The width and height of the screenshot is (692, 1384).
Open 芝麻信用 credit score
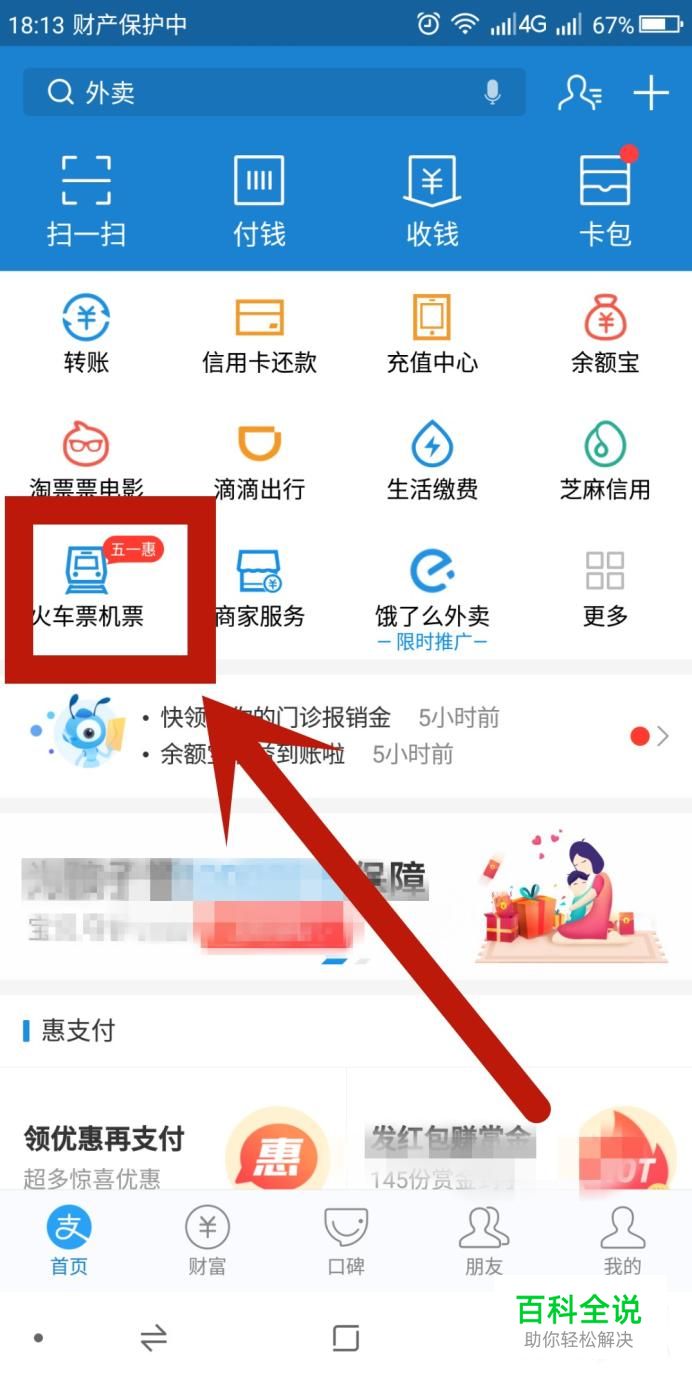(x=605, y=461)
